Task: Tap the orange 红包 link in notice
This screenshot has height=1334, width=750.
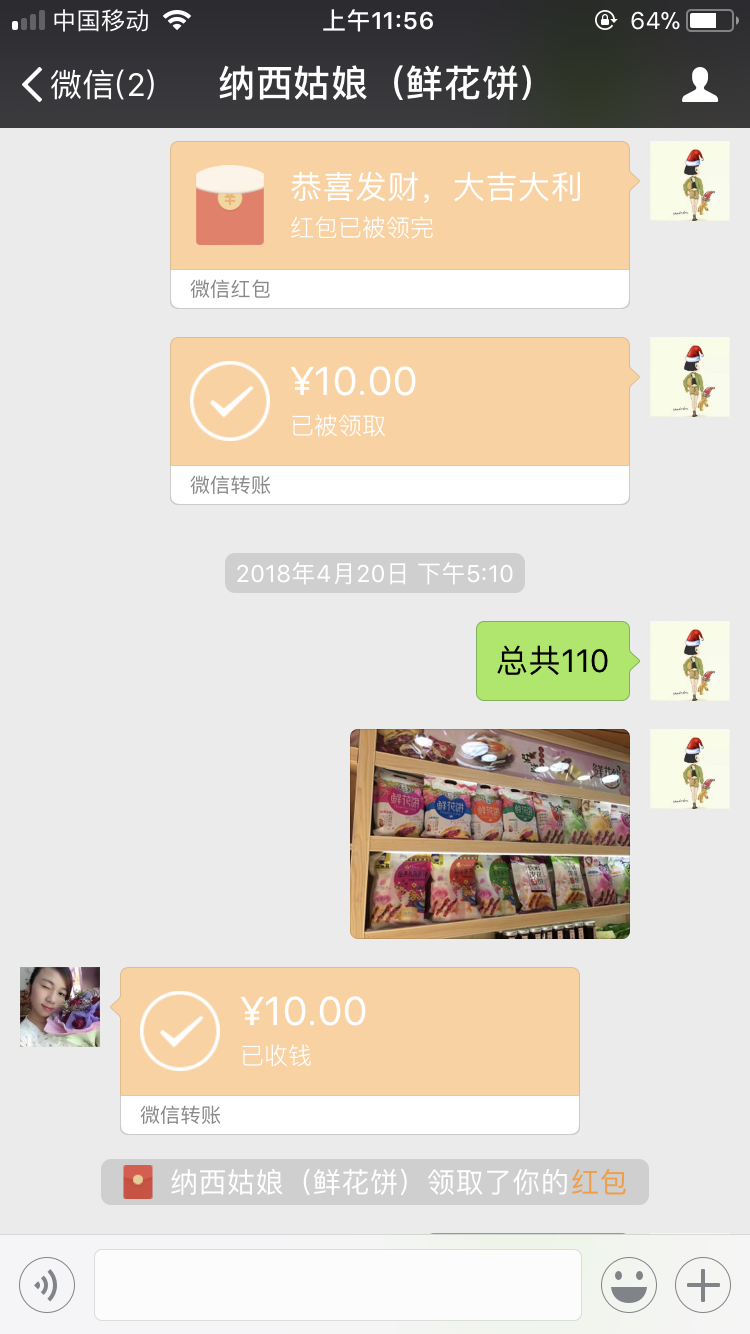Action: pyautogui.click(x=598, y=1182)
